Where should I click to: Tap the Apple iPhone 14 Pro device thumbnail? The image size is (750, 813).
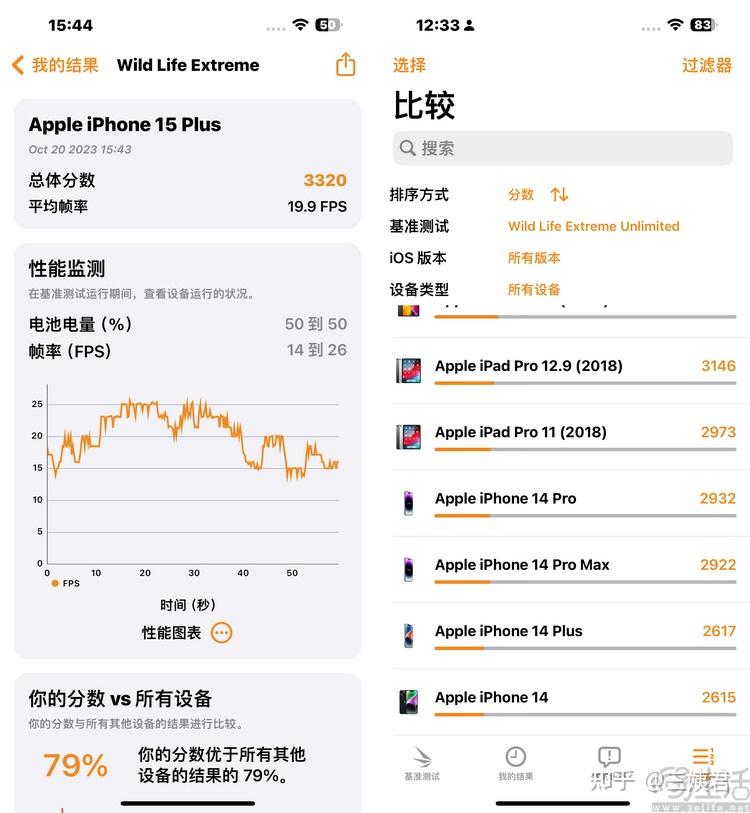pos(408,498)
